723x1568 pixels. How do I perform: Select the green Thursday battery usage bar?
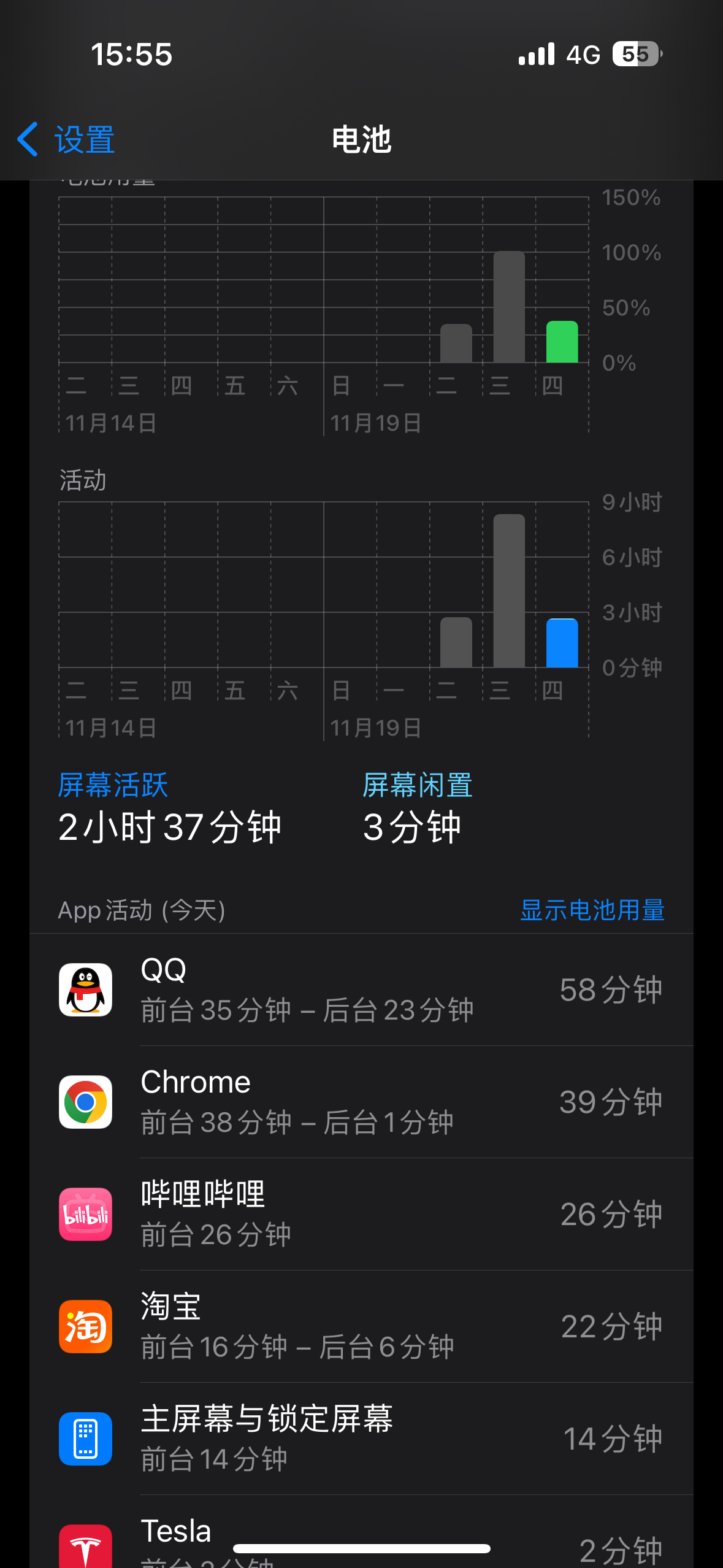[562, 342]
